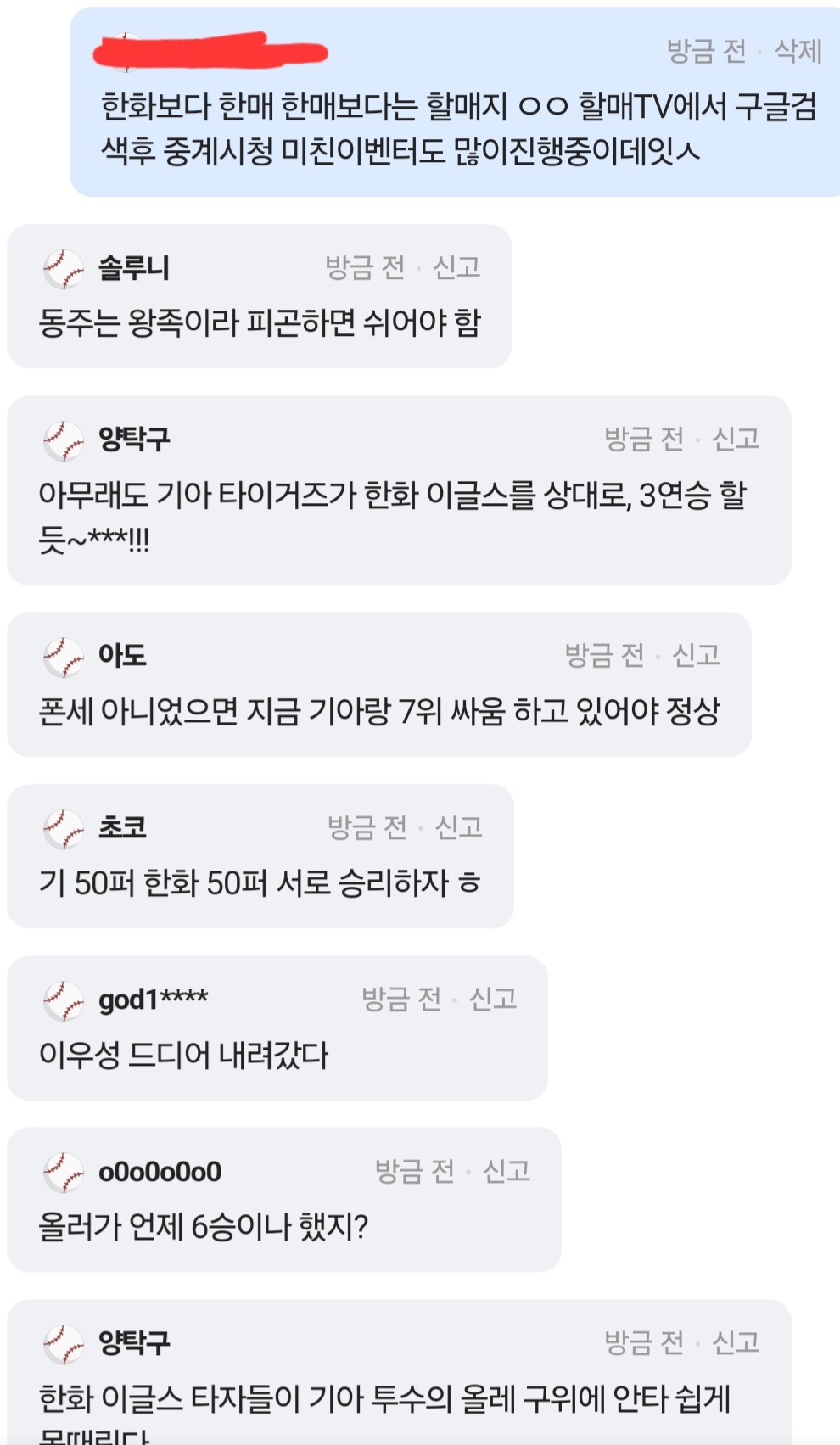This screenshot has width=840, height=1445.
Task: Report 양탁구's comment about 한화 타자들
Action: point(735,1342)
